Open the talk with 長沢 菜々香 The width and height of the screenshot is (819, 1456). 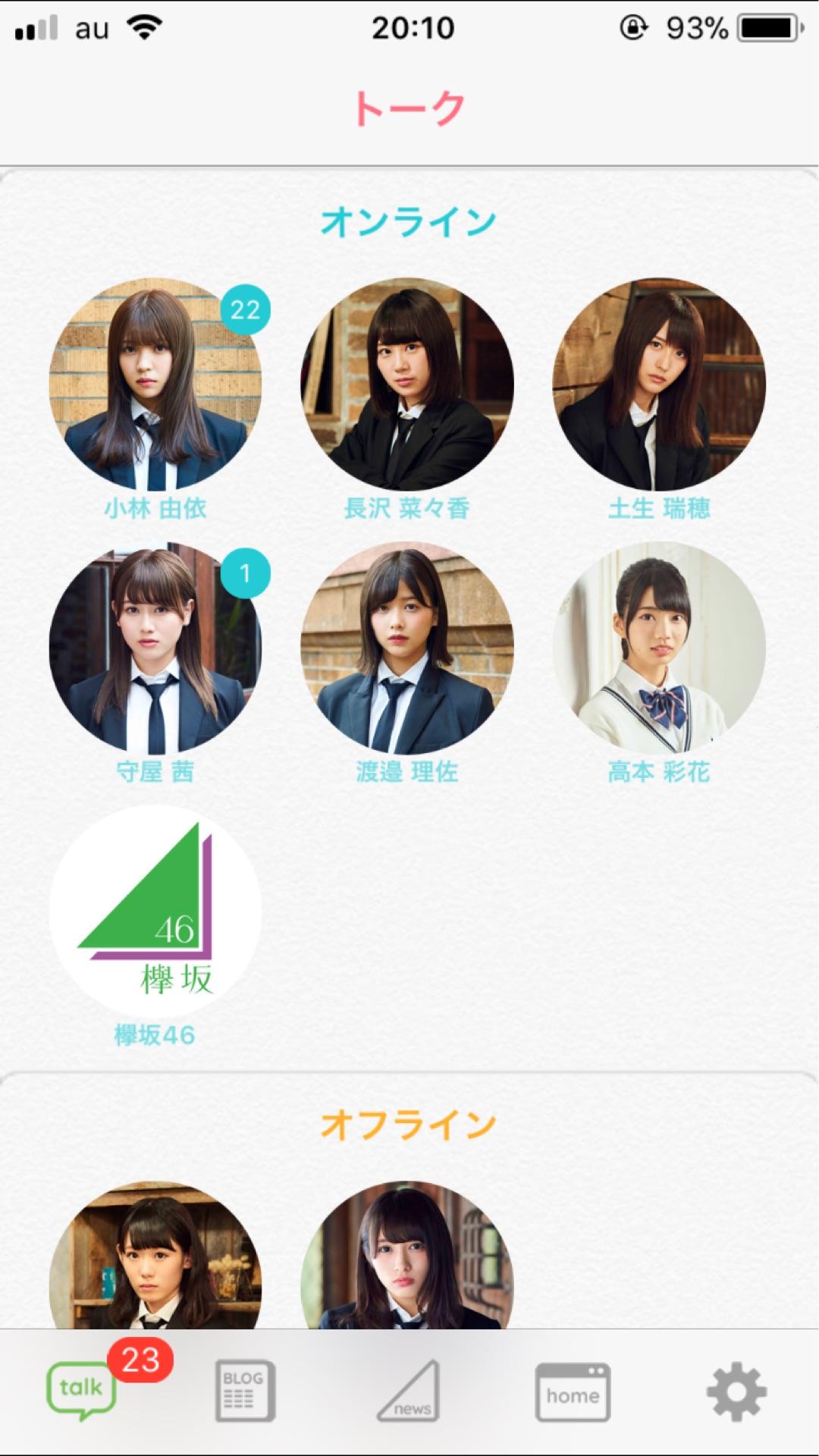click(407, 384)
